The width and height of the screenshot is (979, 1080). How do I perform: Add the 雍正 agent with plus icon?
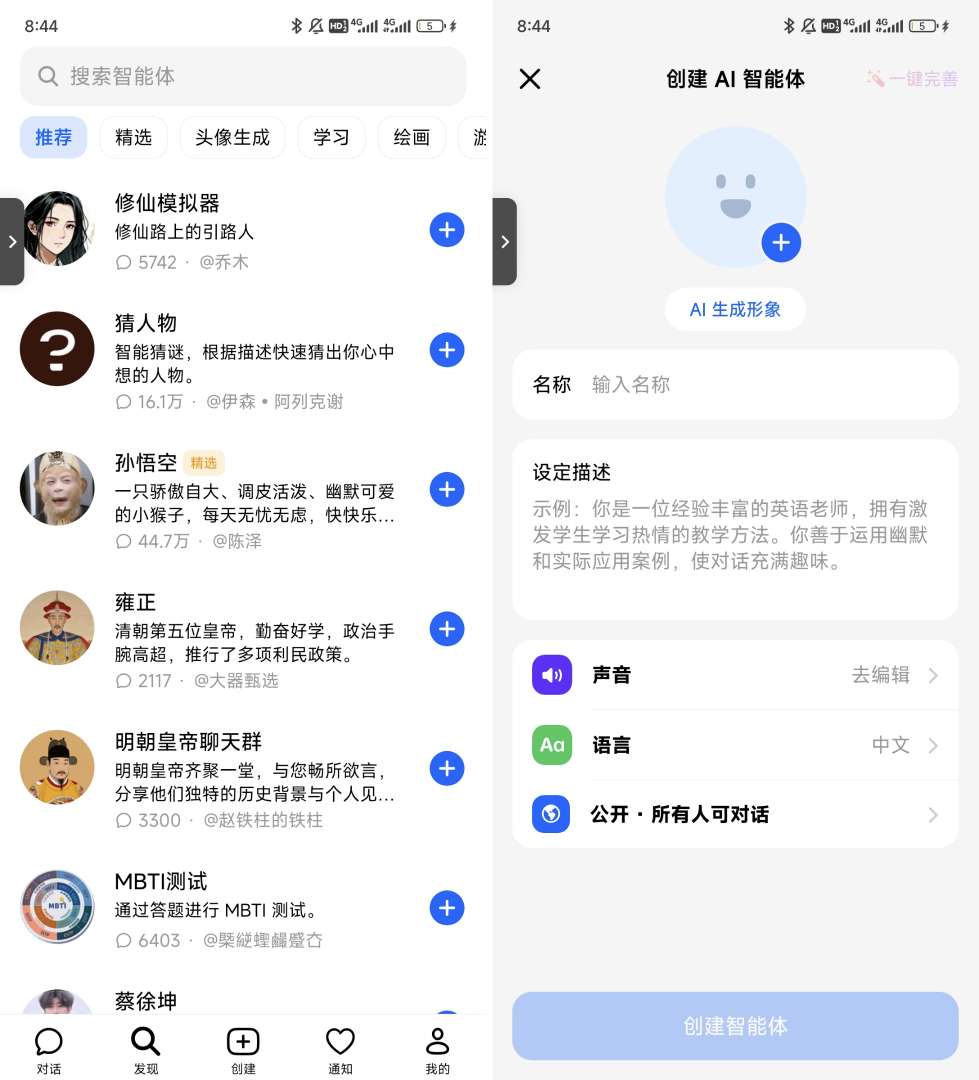tap(447, 629)
